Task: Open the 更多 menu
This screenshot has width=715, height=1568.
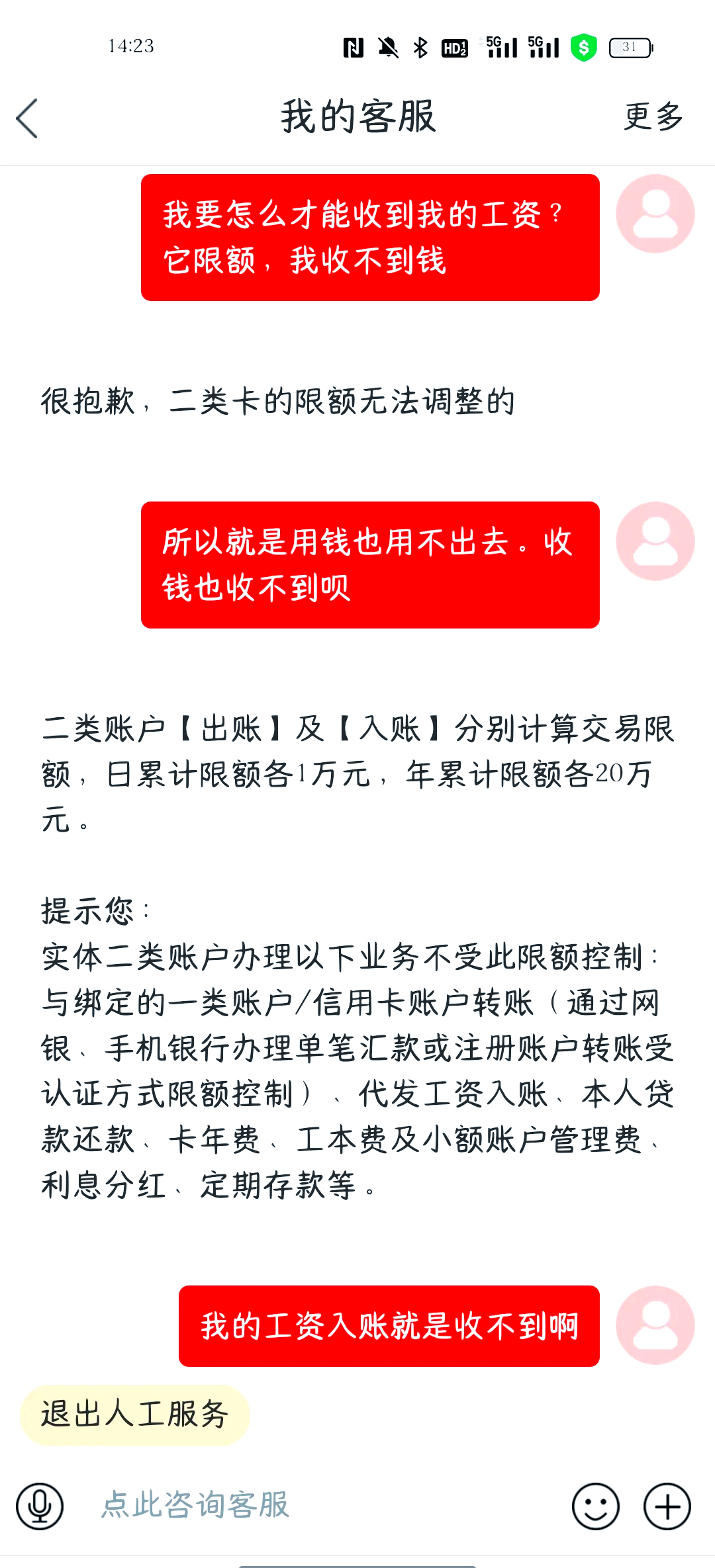Action: click(x=653, y=116)
